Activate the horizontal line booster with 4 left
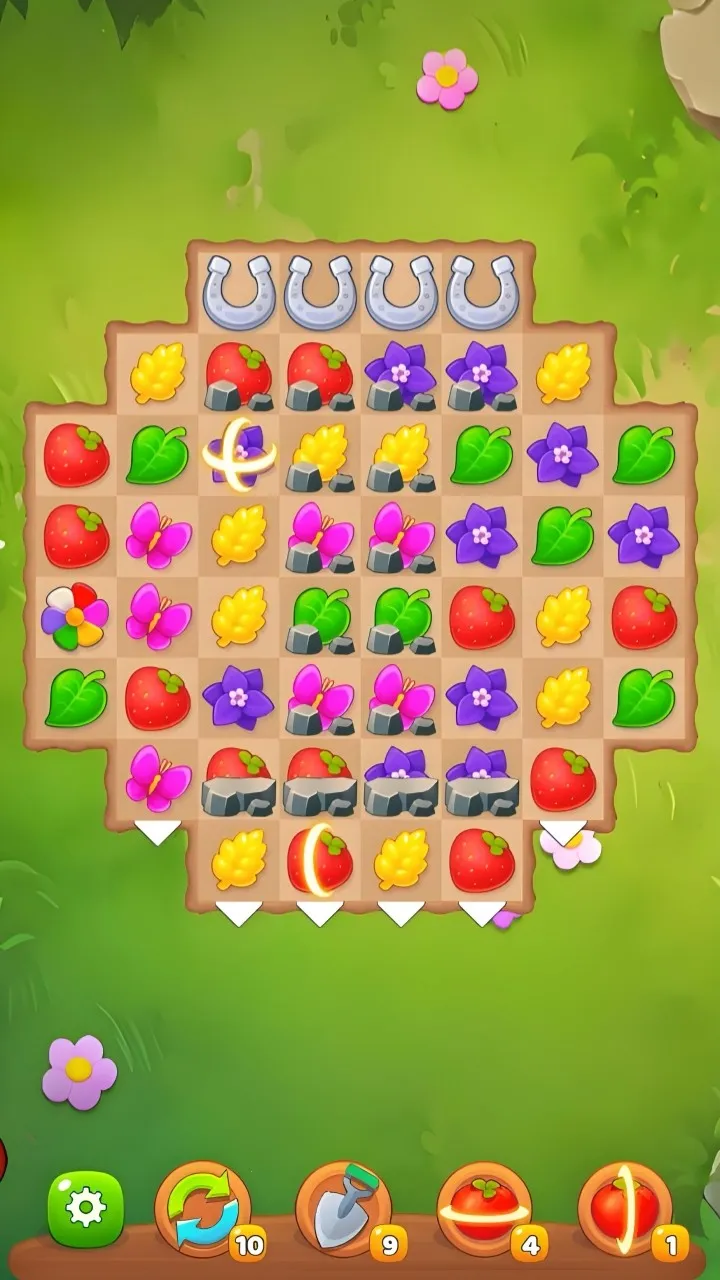Viewport: 720px width, 1280px height. (485, 1209)
